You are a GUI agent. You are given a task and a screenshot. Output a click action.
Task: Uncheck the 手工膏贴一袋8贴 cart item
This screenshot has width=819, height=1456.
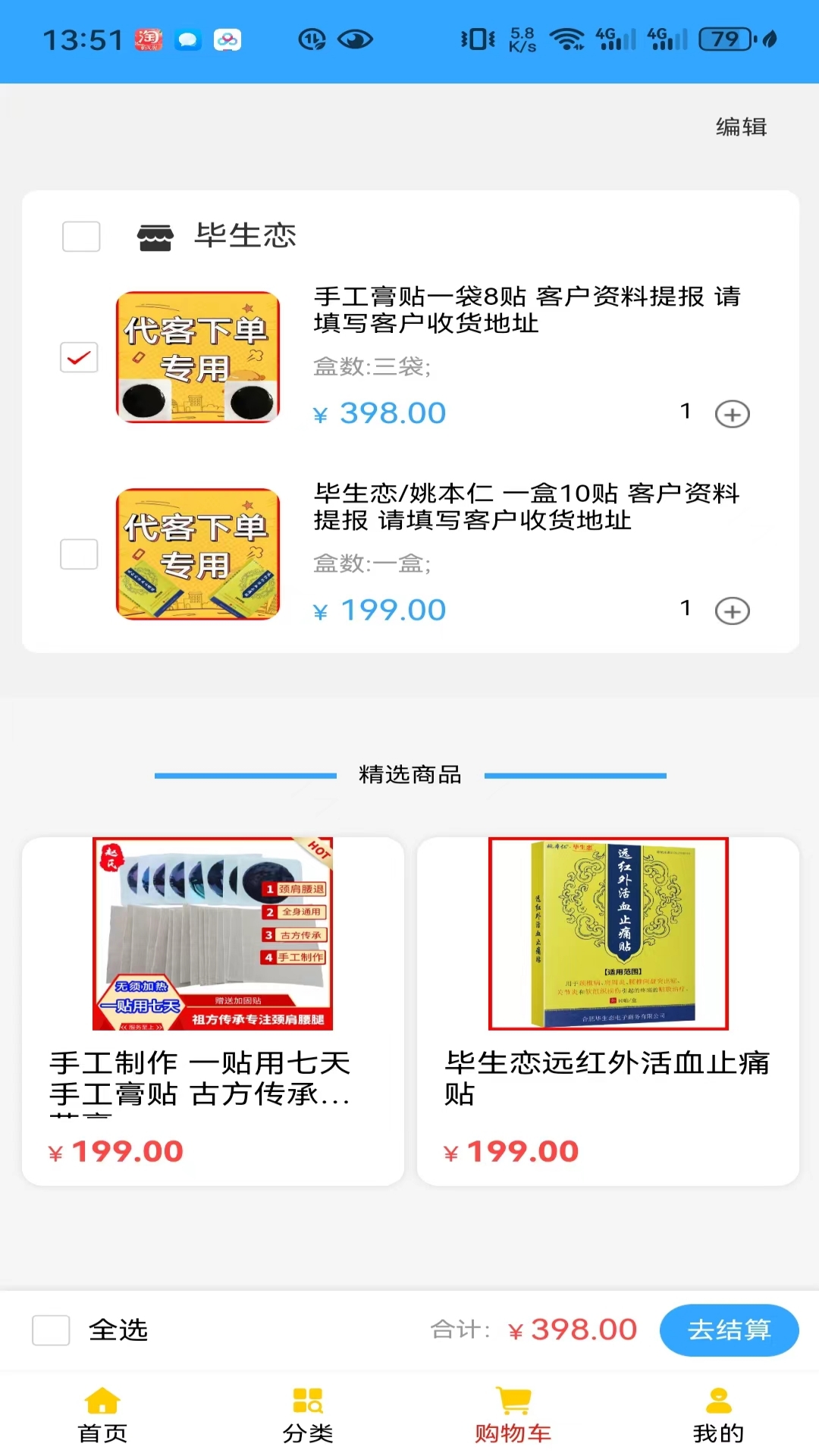(80, 357)
